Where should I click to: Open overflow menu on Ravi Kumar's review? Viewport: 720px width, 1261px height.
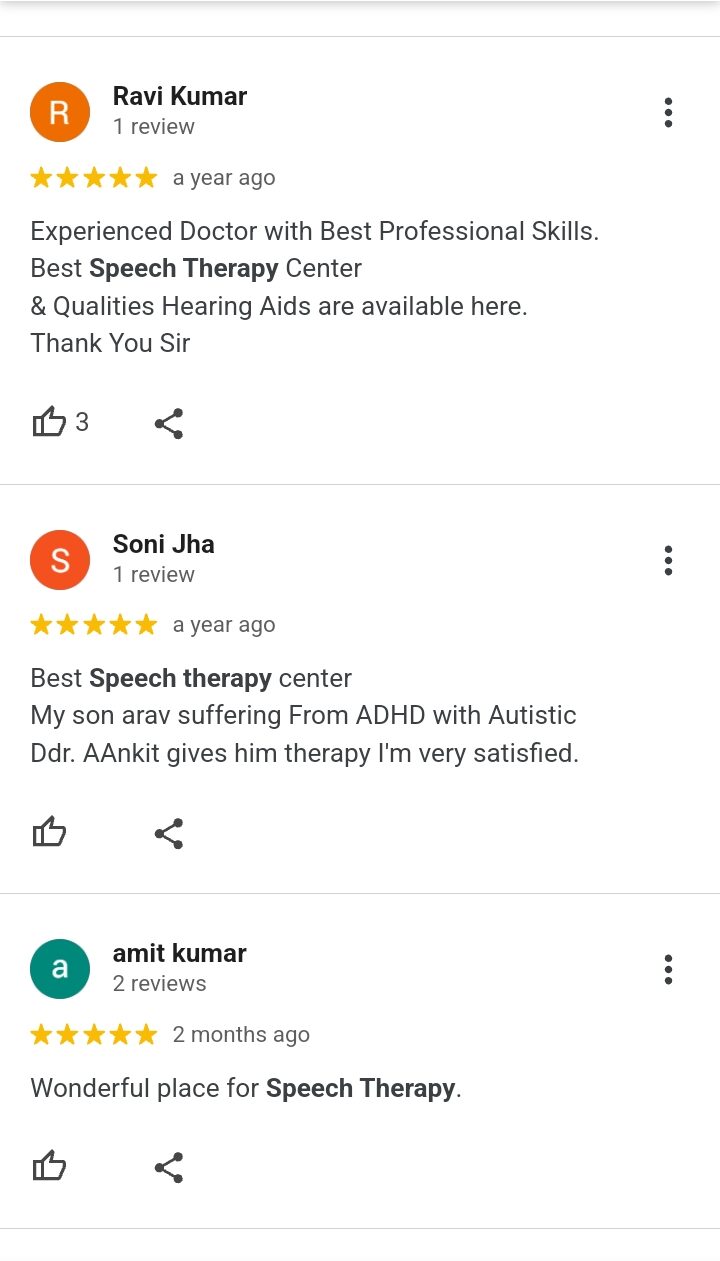[668, 112]
